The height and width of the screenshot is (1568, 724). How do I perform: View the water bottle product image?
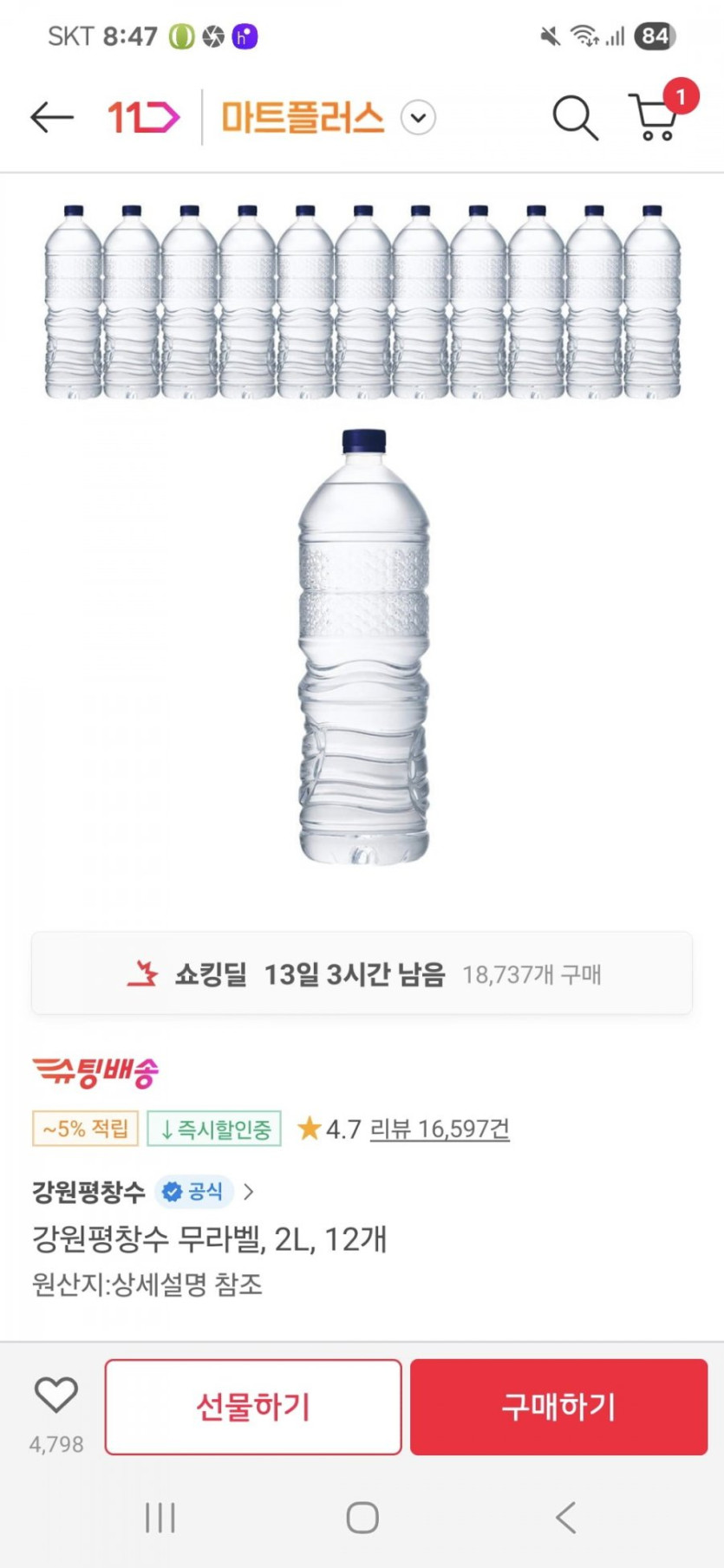(x=363, y=646)
